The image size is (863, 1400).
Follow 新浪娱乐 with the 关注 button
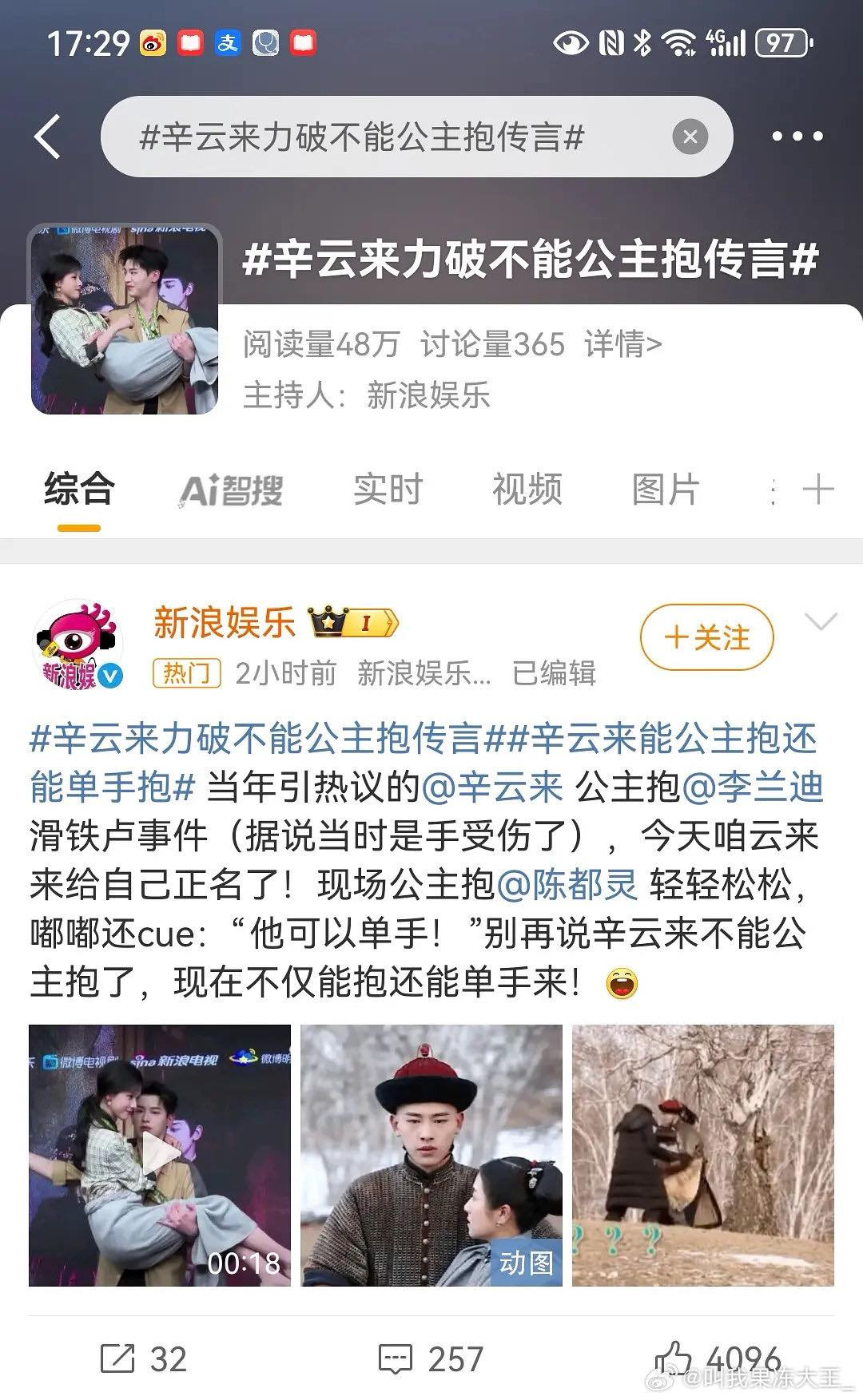pos(707,637)
